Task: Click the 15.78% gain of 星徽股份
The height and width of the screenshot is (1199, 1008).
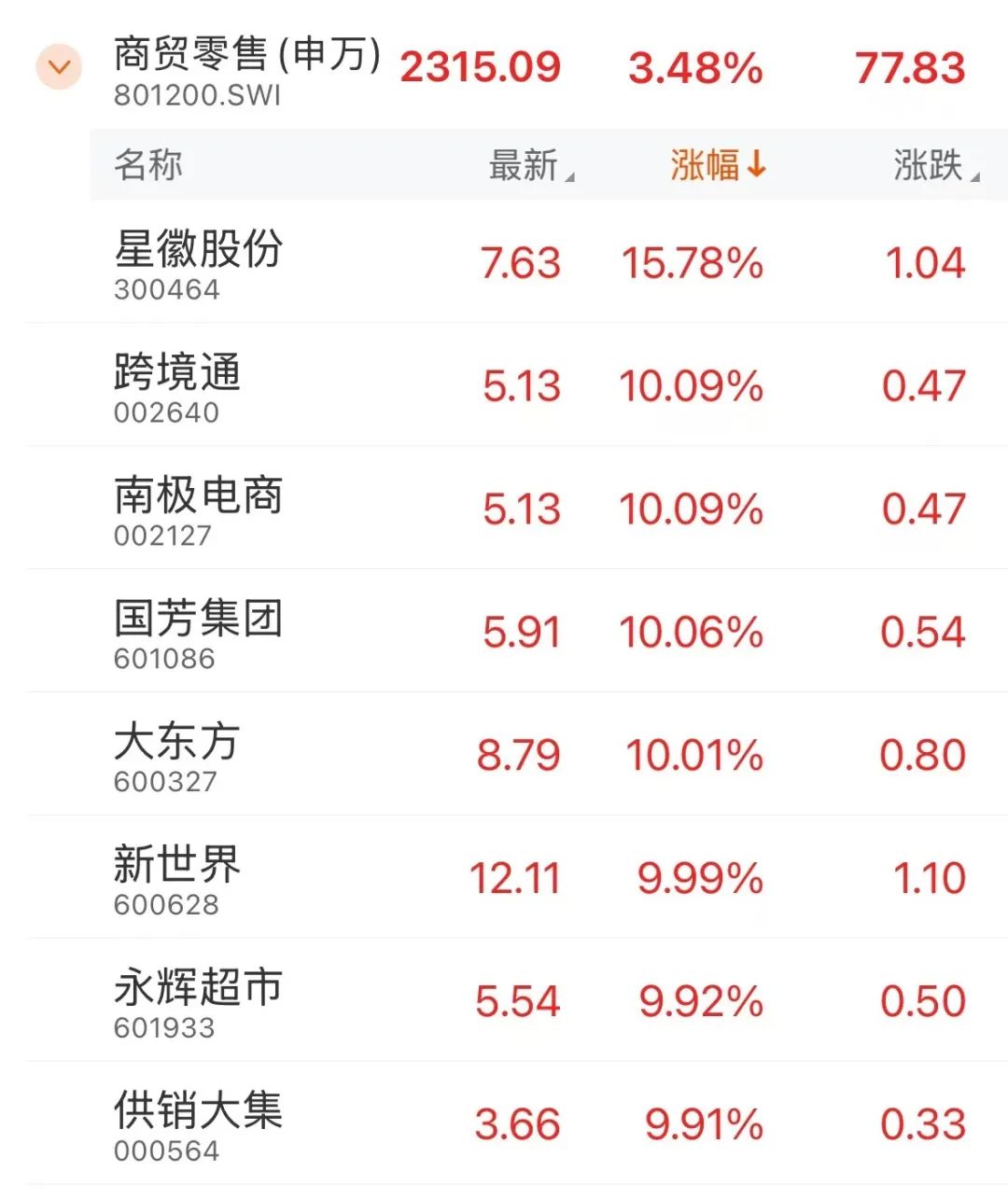Action: (x=693, y=263)
